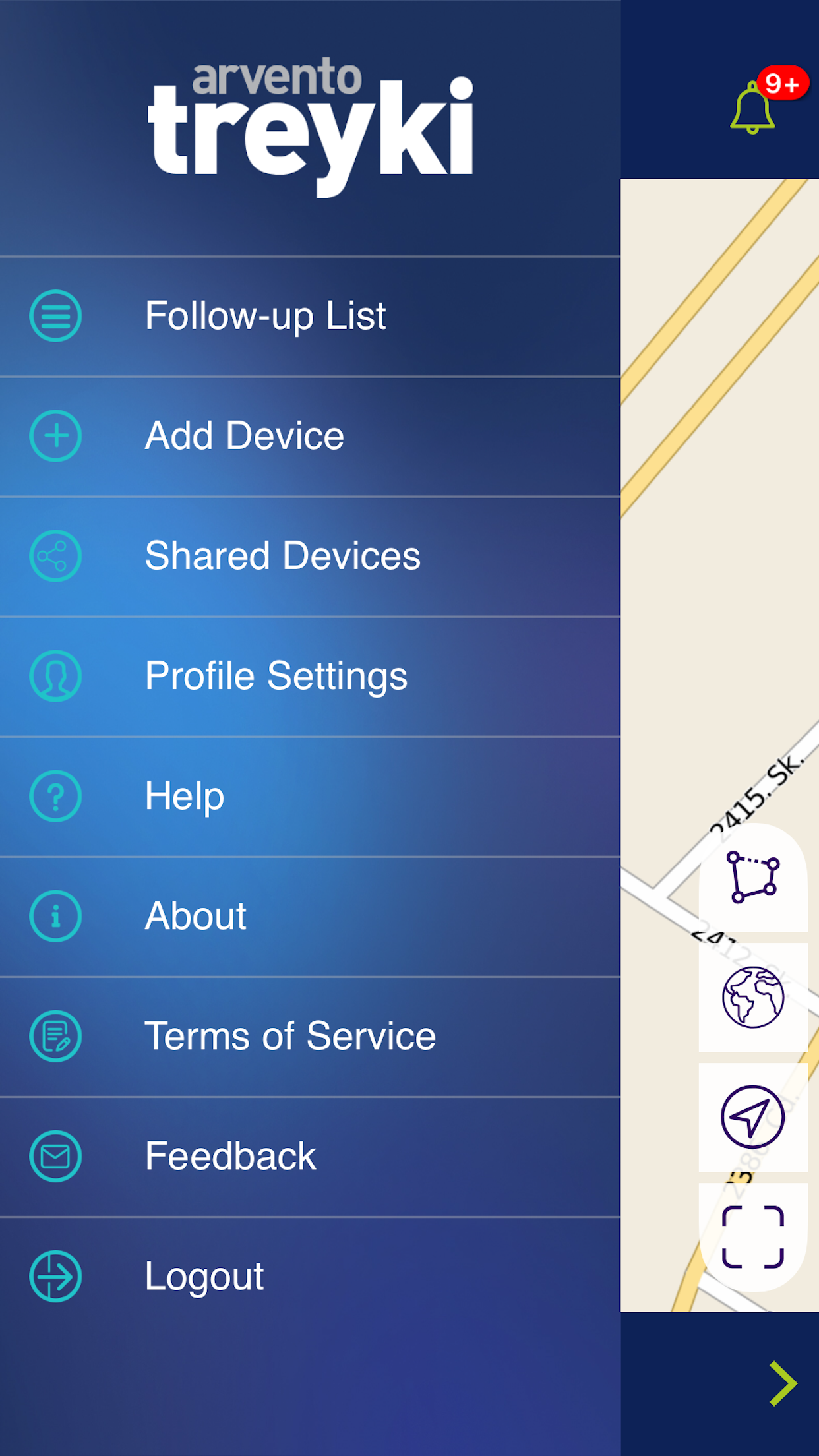
Task: Tap the geofence polygon map icon
Action: tap(753, 877)
